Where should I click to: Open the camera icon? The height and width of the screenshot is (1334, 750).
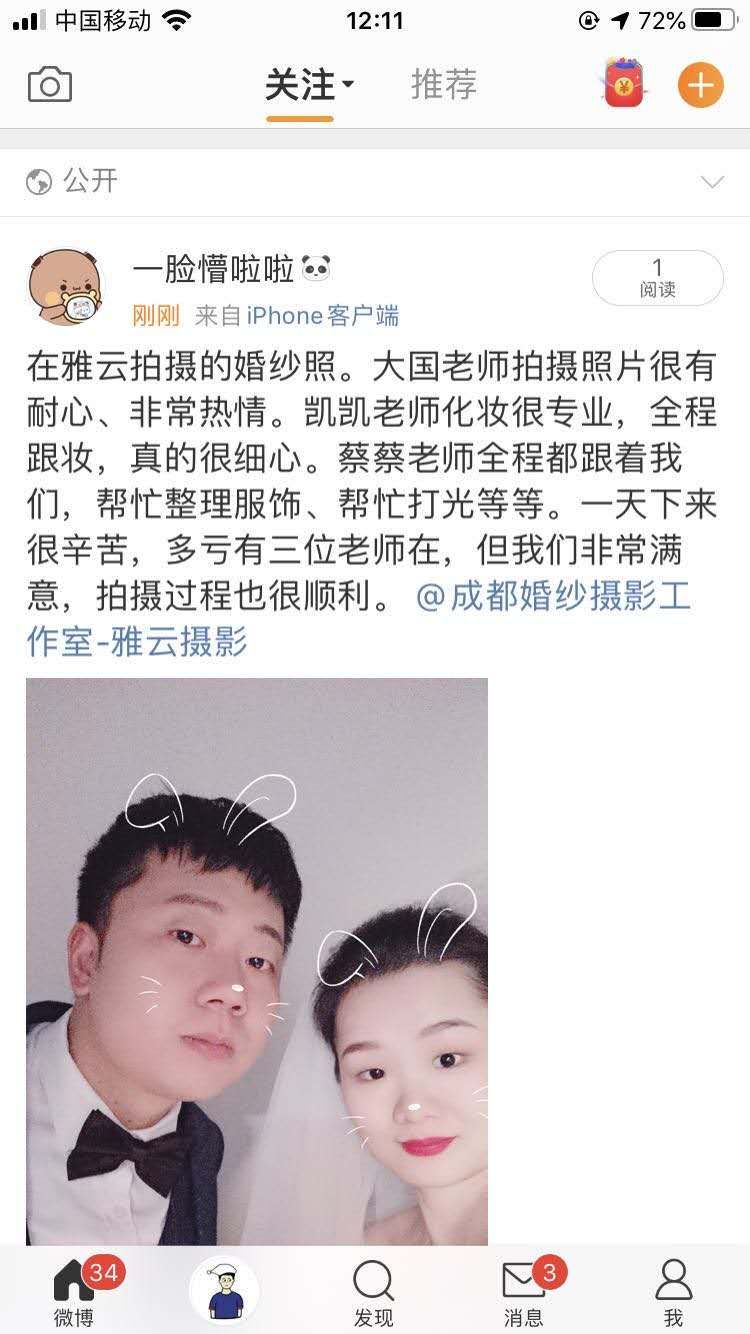50,85
